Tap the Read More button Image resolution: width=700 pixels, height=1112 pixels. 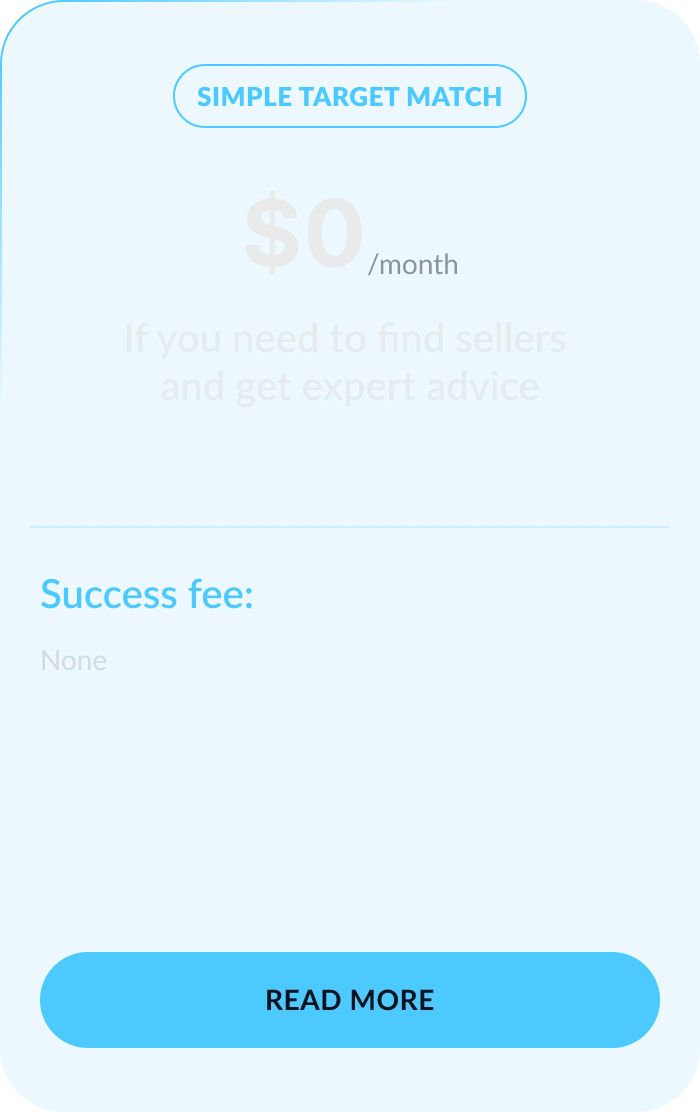point(350,999)
